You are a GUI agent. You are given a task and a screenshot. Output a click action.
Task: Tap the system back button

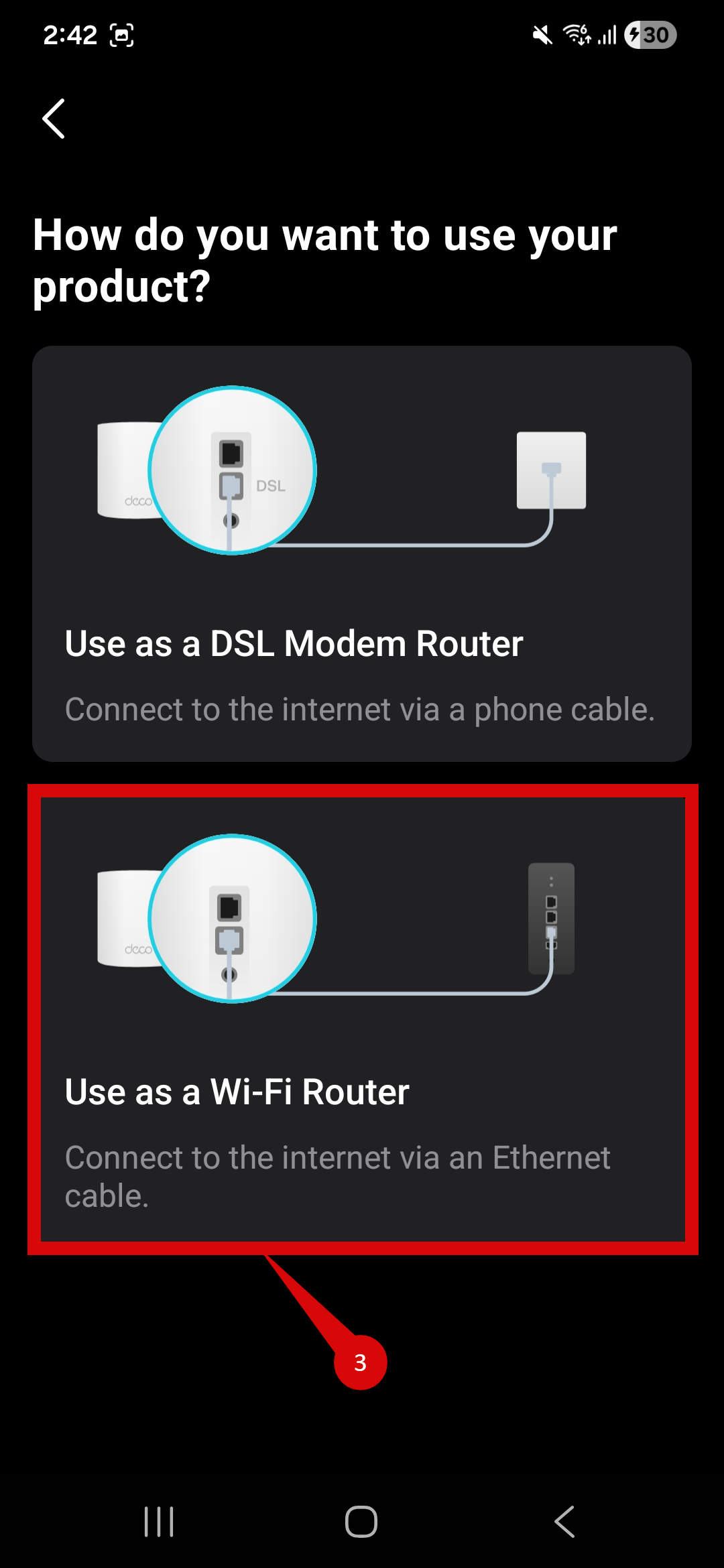564,1521
